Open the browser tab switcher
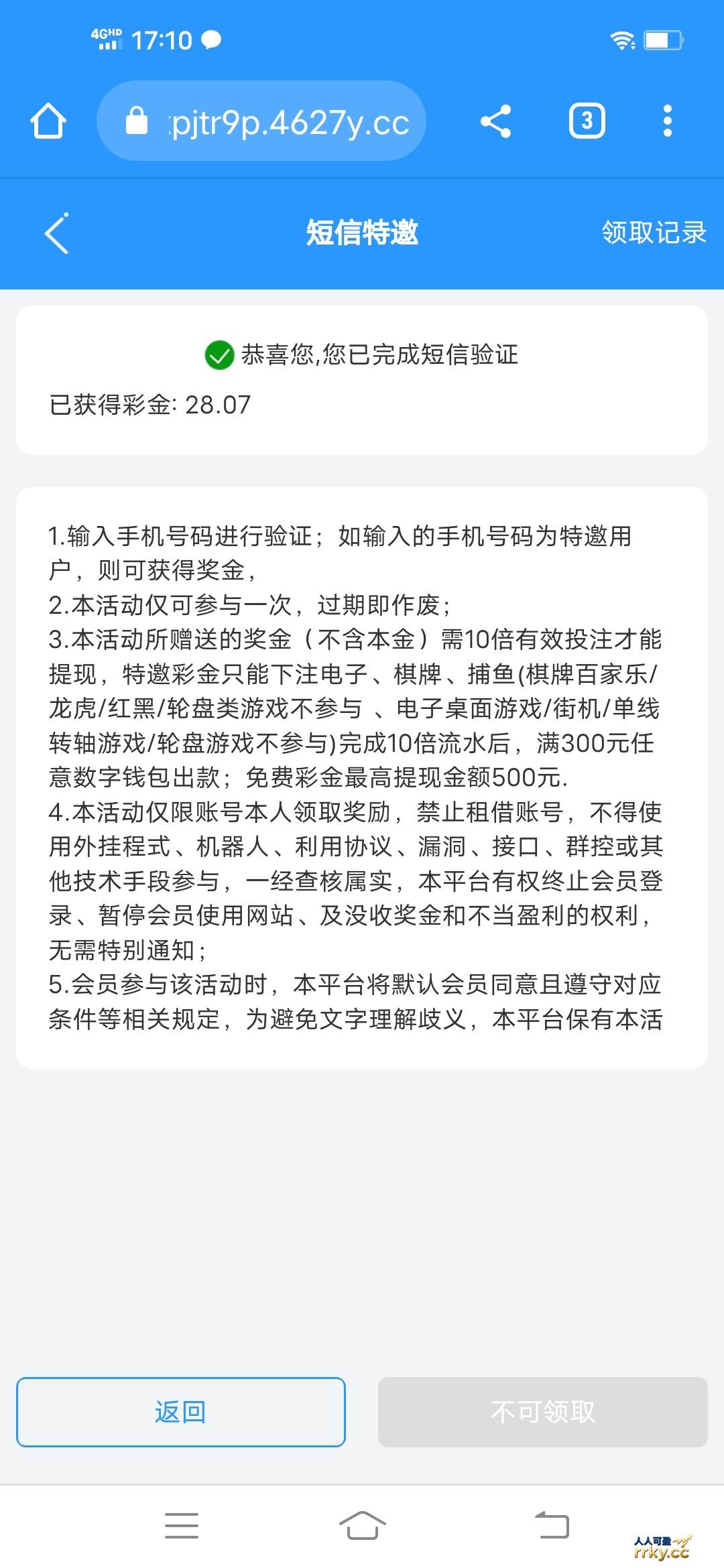724x1568 pixels. coord(587,121)
